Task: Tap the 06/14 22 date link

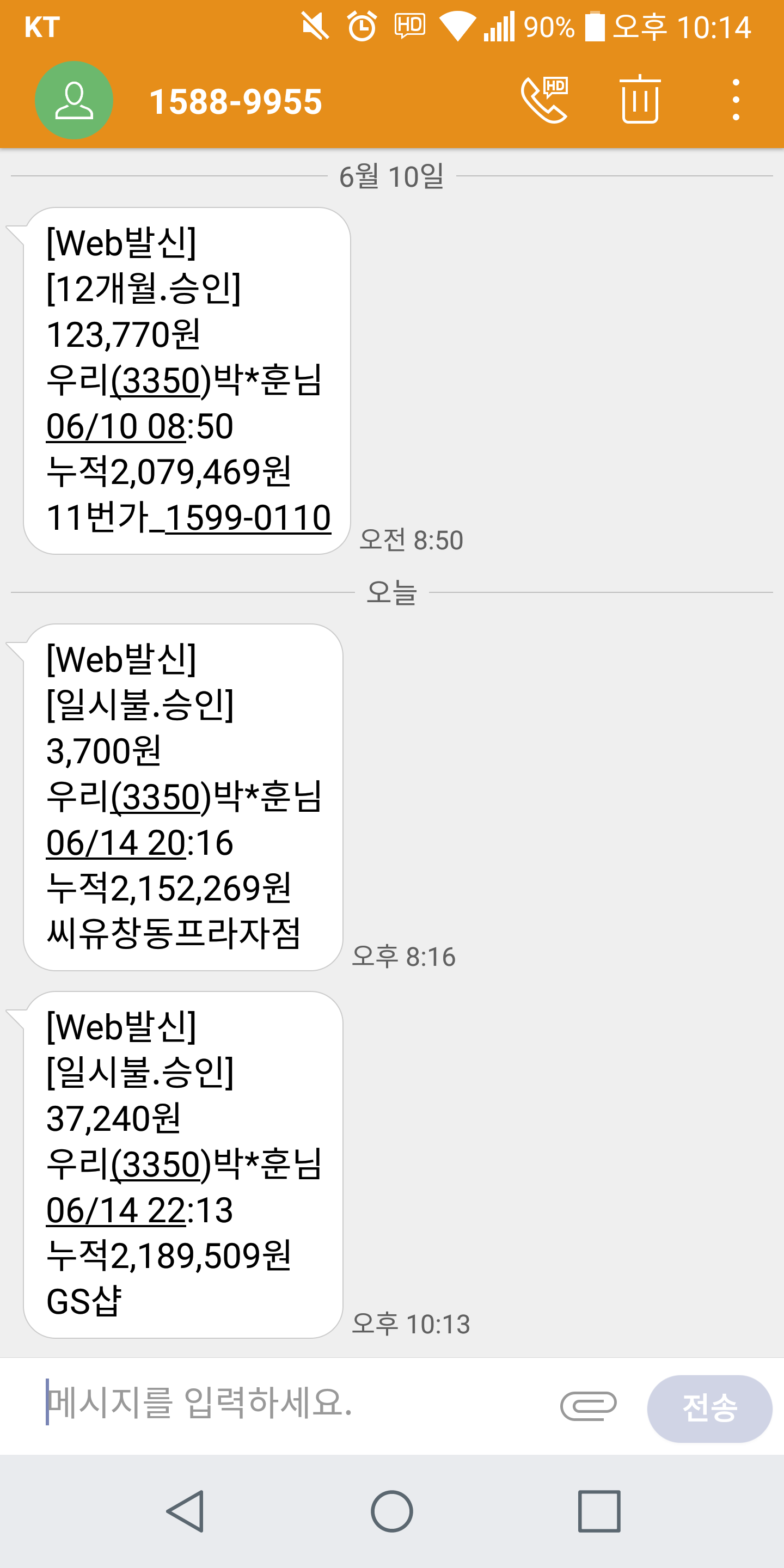Action: [x=115, y=1211]
